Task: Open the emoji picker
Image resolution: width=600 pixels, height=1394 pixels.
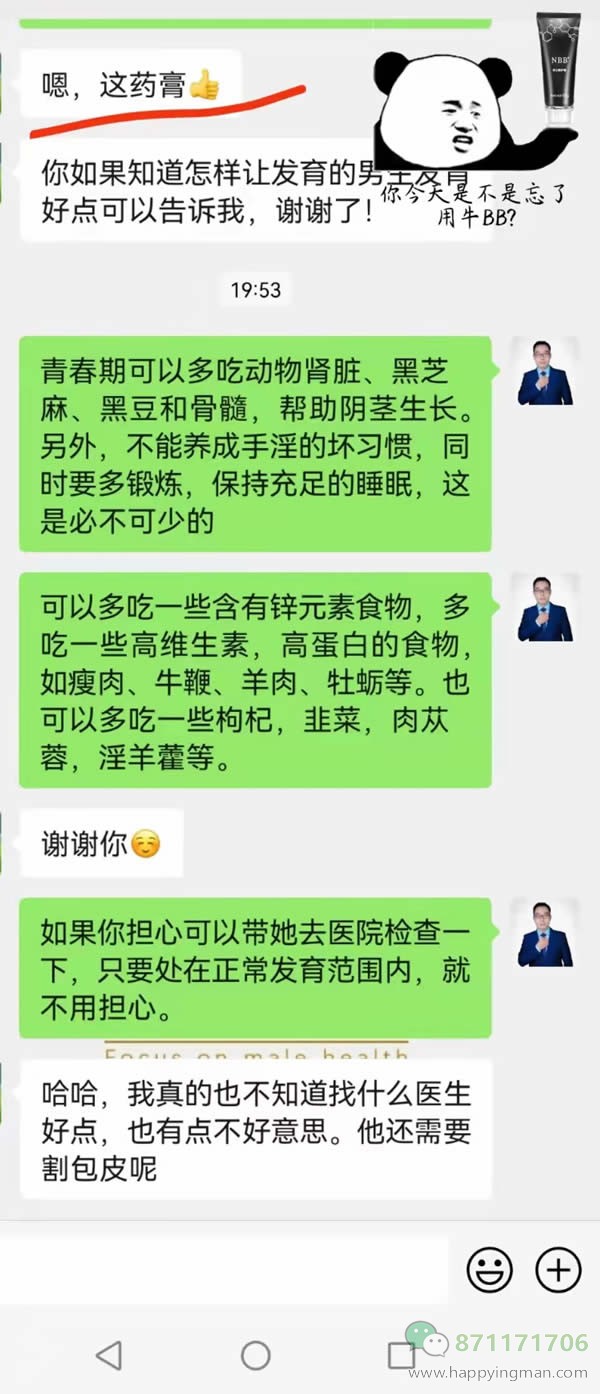Action: pos(489,1270)
